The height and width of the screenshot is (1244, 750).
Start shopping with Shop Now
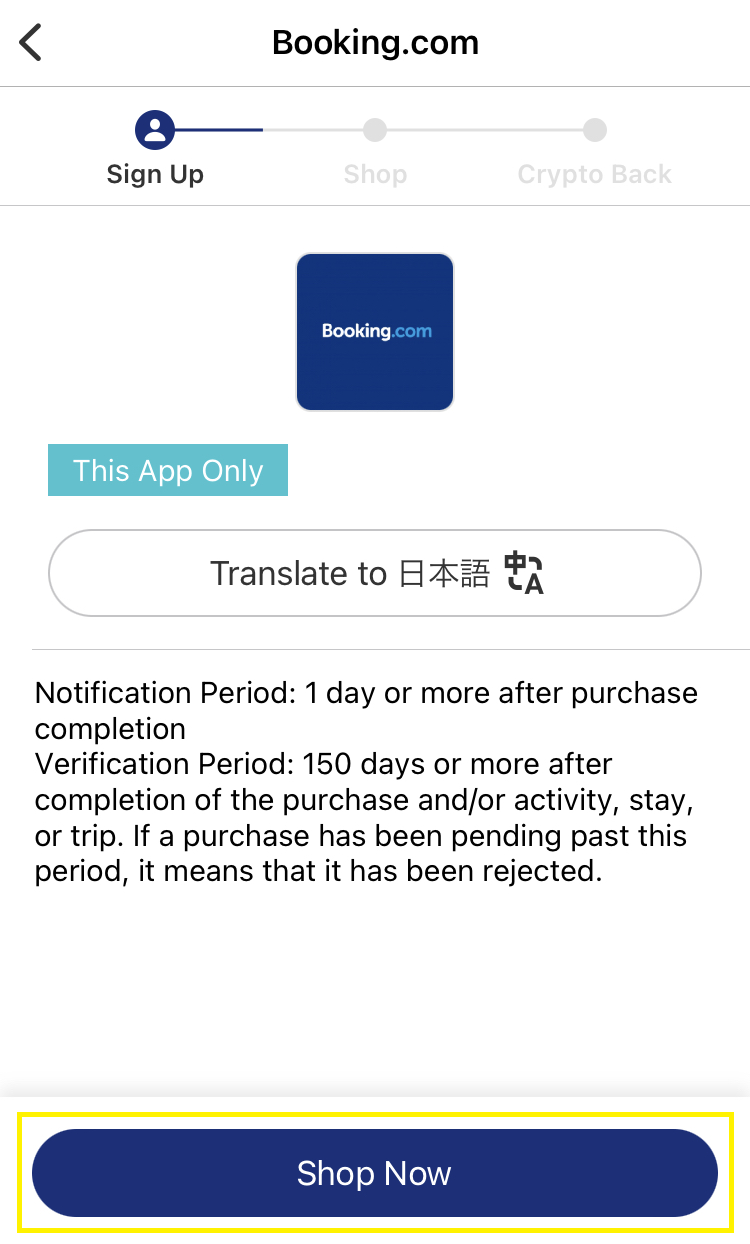[x=375, y=1173]
